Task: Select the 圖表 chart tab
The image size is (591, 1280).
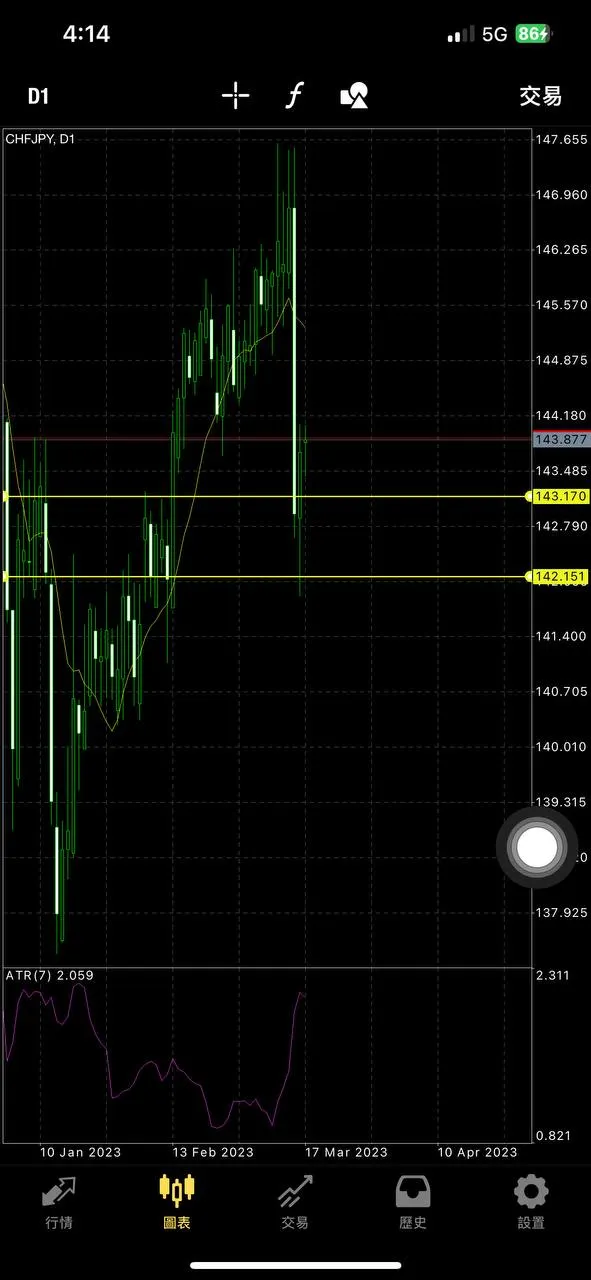Action: pos(177,1202)
